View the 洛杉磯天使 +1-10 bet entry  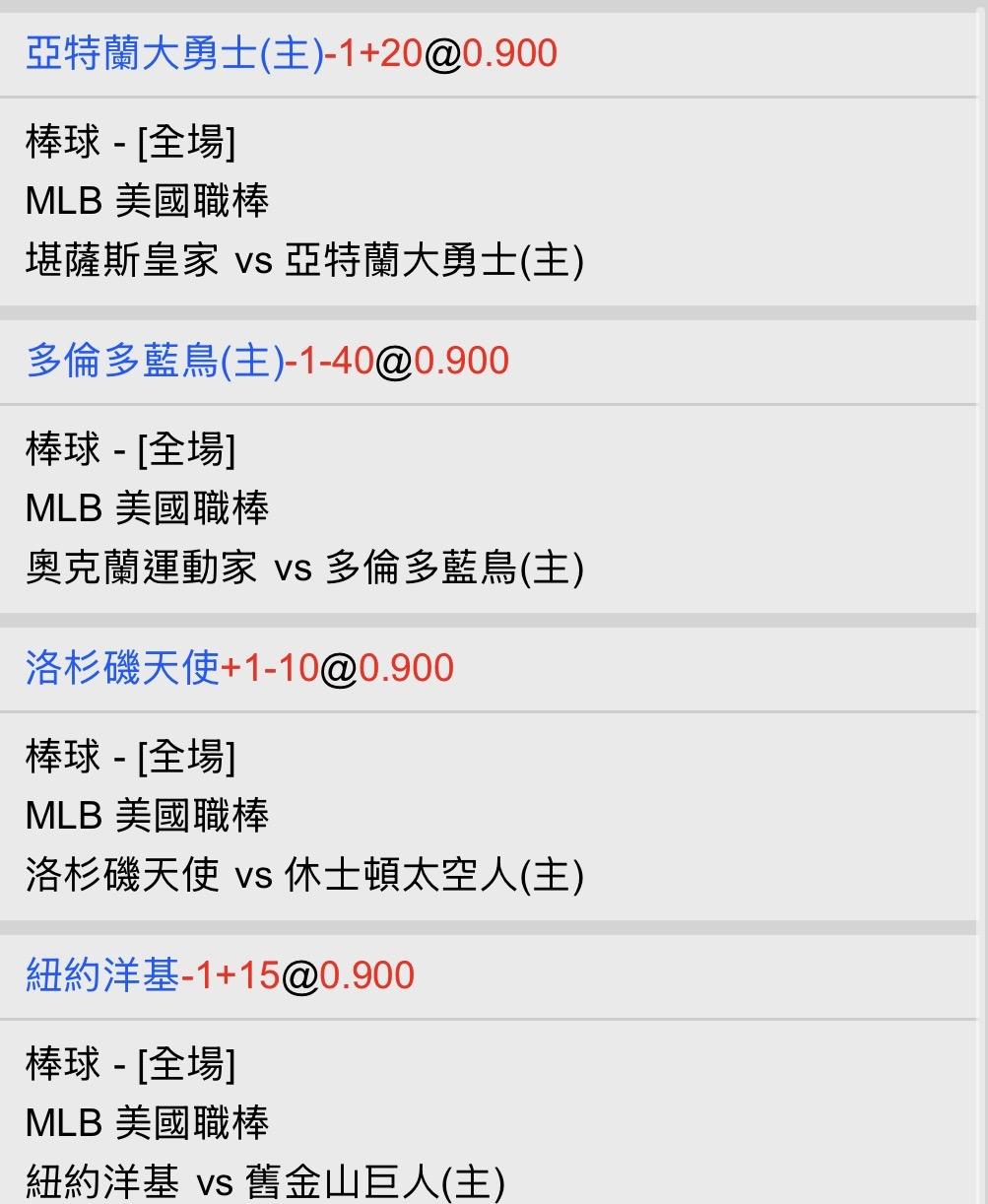coord(239,669)
